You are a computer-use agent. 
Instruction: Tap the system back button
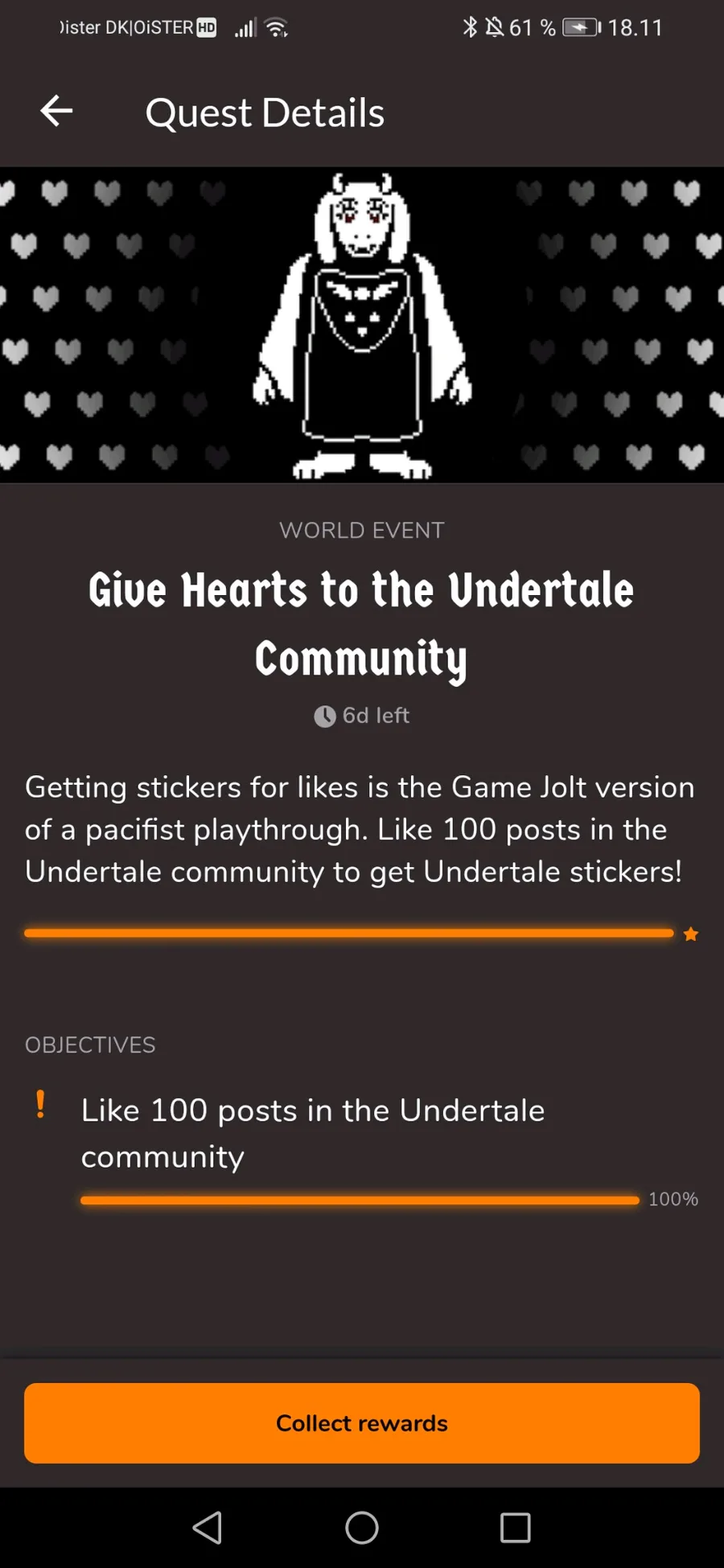[208, 1527]
